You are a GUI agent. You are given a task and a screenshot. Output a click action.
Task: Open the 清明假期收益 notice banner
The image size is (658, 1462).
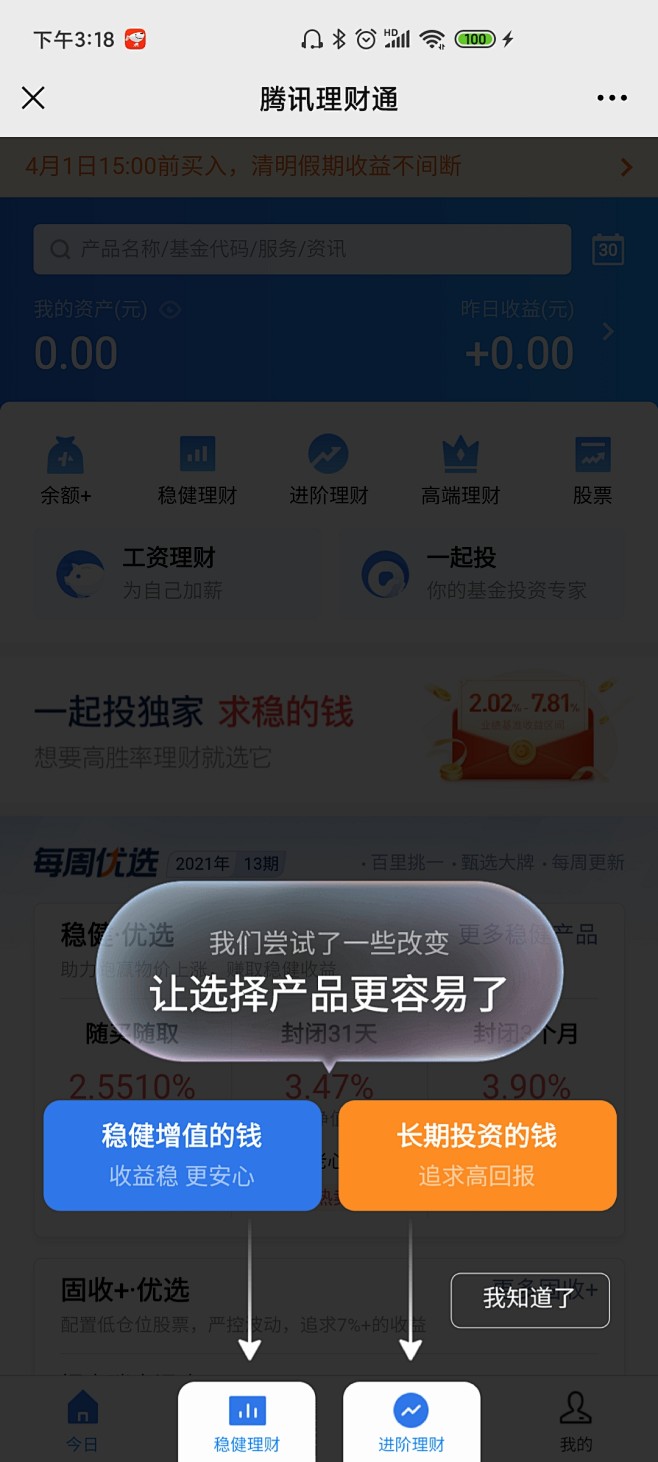click(329, 167)
